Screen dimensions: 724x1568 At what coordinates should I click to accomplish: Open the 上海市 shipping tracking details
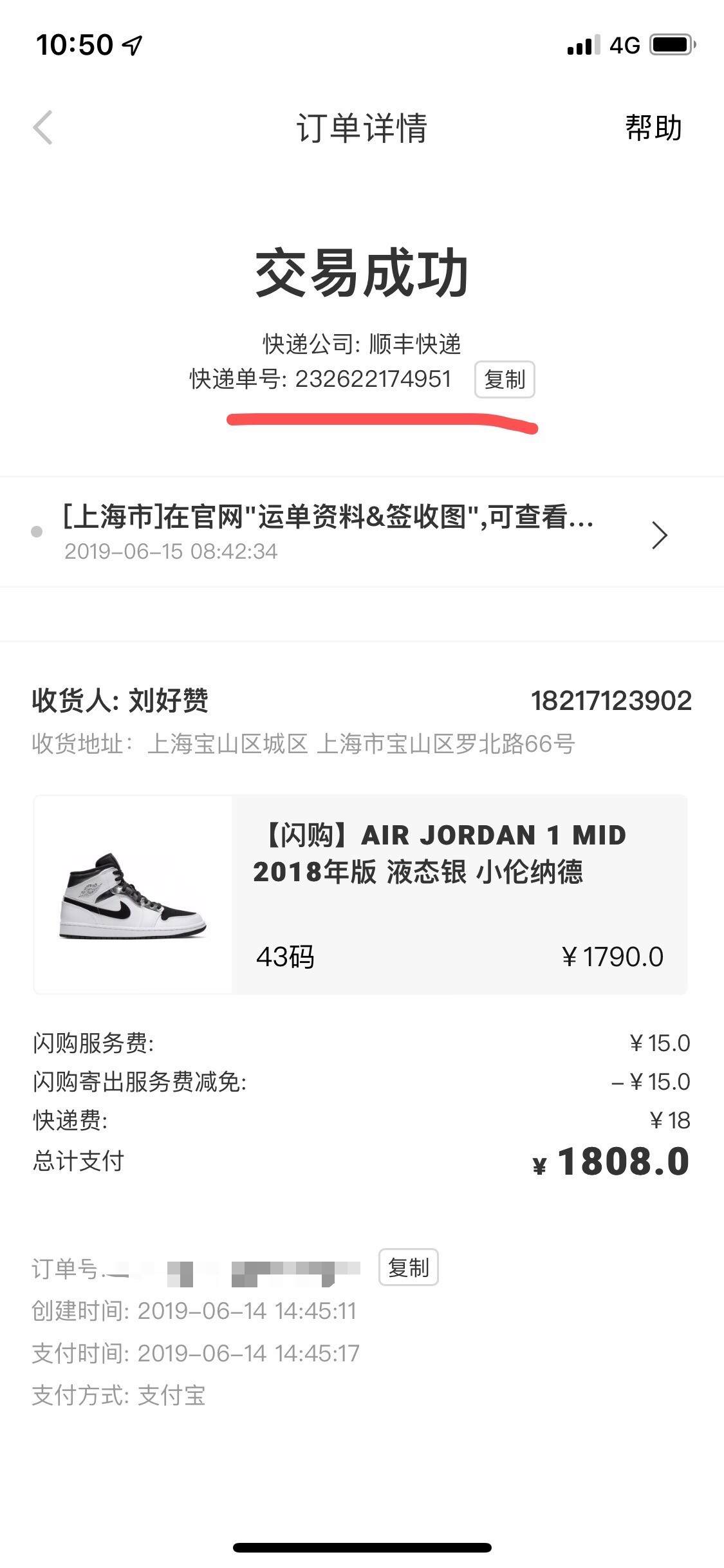coord(360,533)
